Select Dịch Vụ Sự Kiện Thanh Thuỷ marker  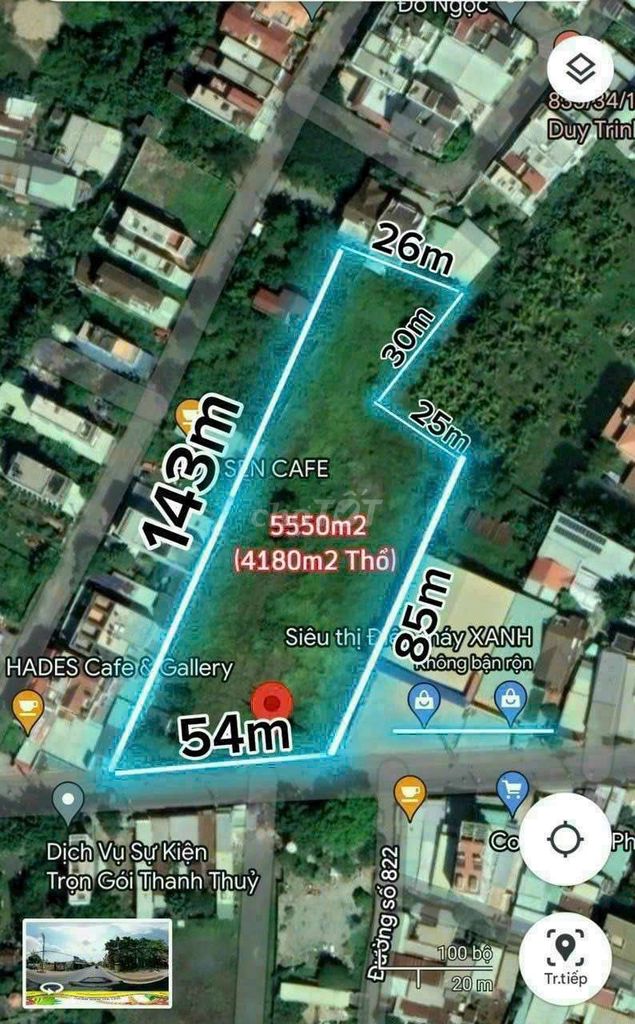pyautogui.click(x=68, y=801)
